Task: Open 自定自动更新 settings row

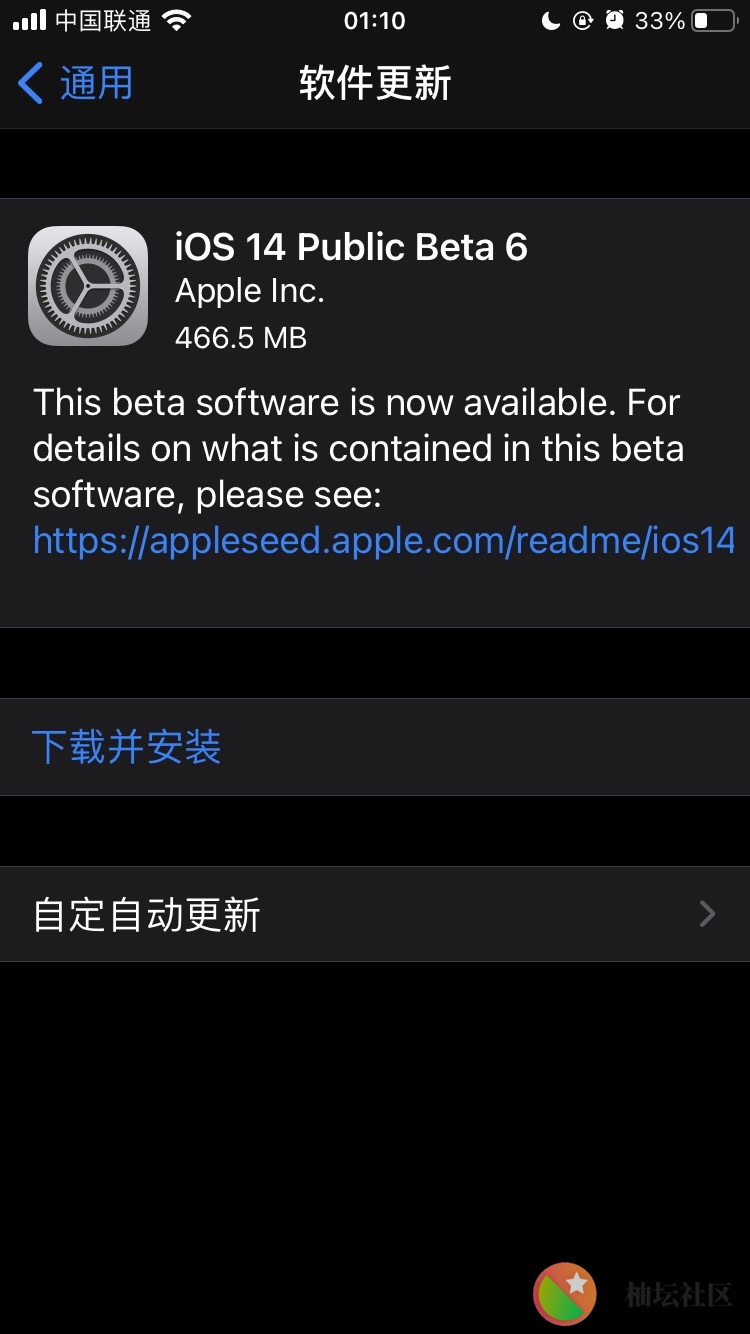Action: tap(375, 915)
